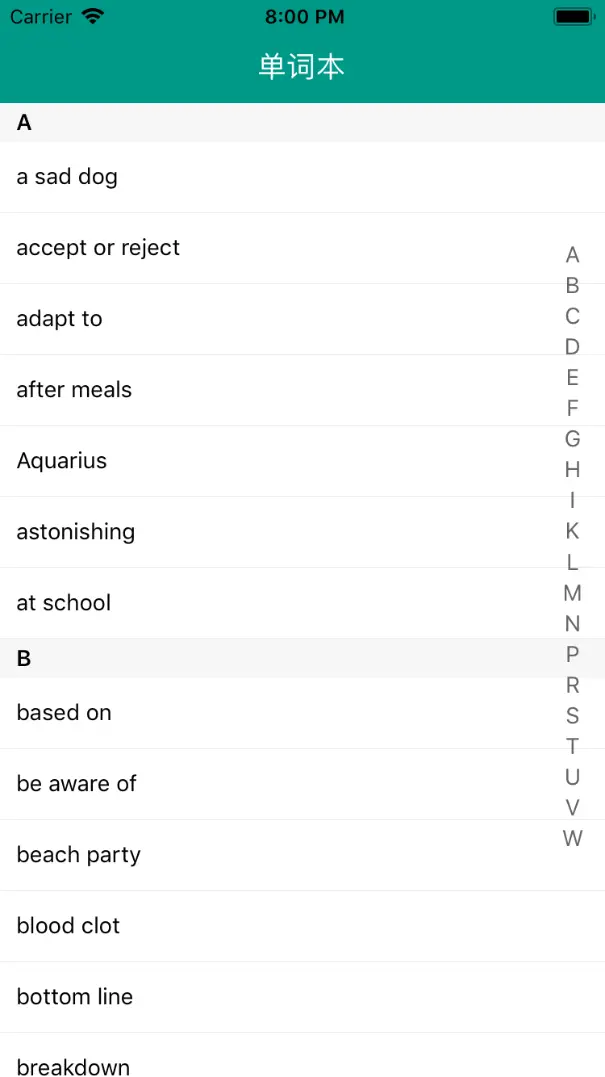This screenshot has width=605, height=1077.
Task: Jump to letter K in the index
Action: point(572,531)
